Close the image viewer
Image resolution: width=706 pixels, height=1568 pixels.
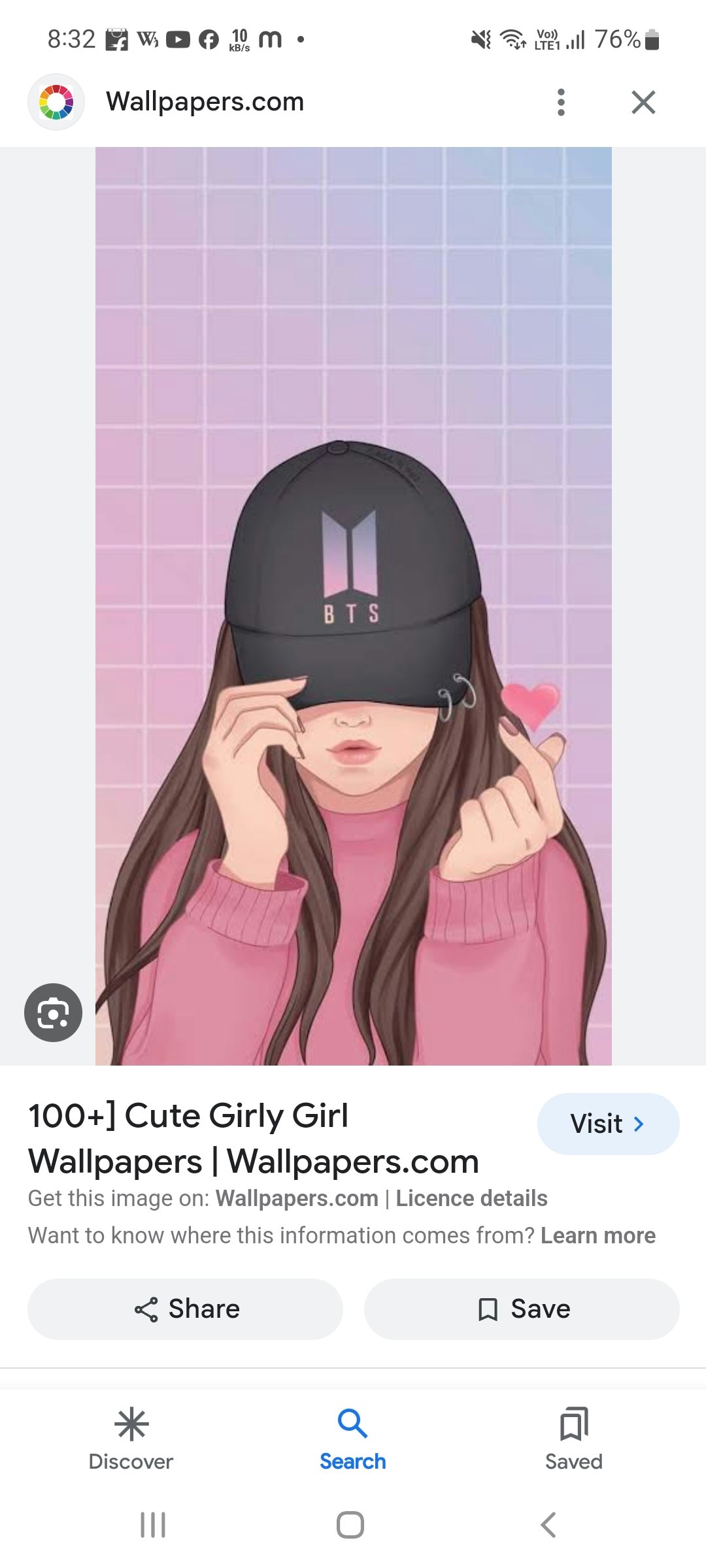tap(643, 103)
